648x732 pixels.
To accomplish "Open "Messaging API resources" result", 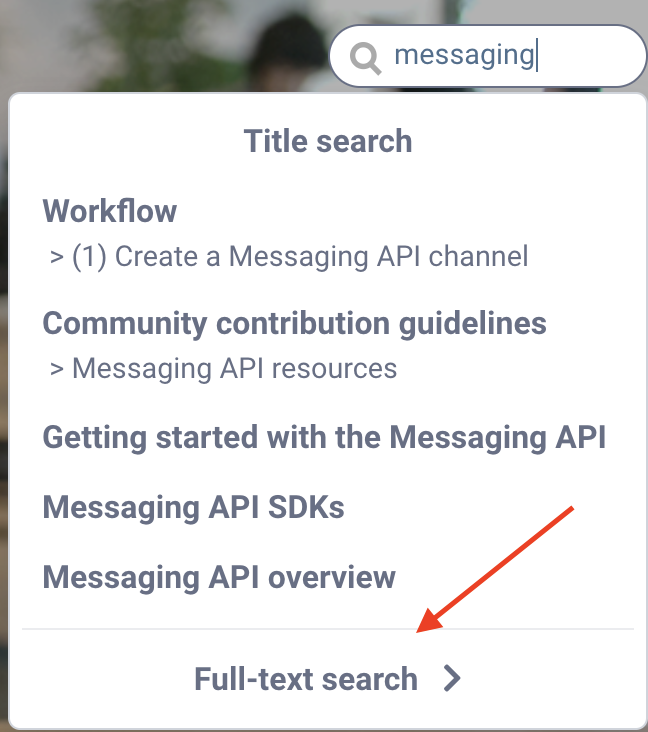I will coord(234,368).
